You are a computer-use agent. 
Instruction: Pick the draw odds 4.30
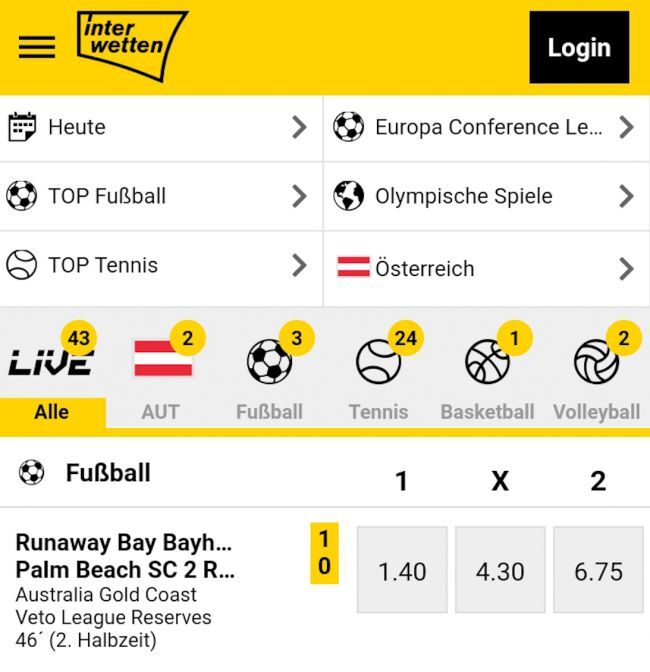500,571
